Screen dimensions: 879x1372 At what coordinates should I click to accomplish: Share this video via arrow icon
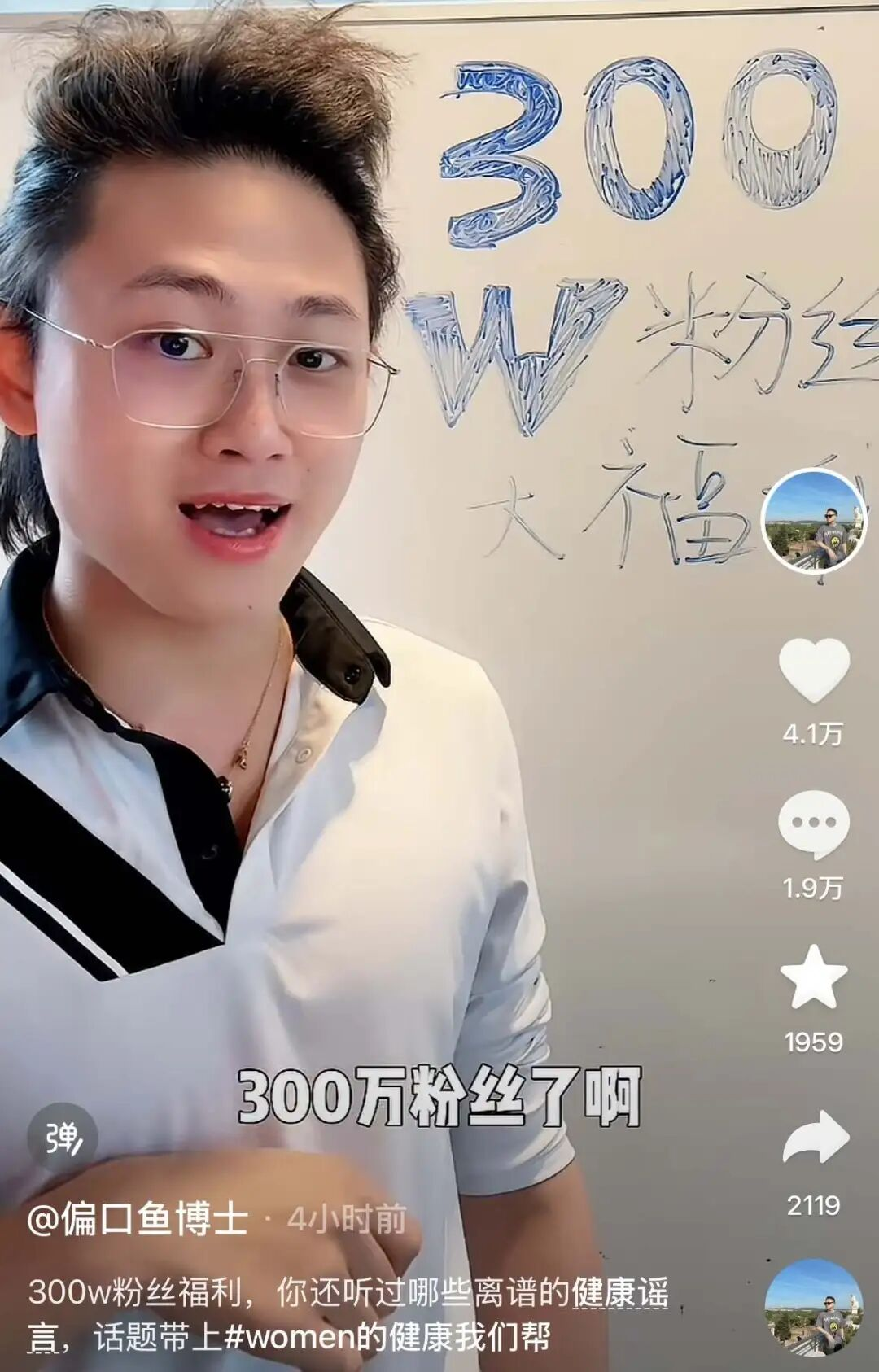click(x=816, y=1137)
